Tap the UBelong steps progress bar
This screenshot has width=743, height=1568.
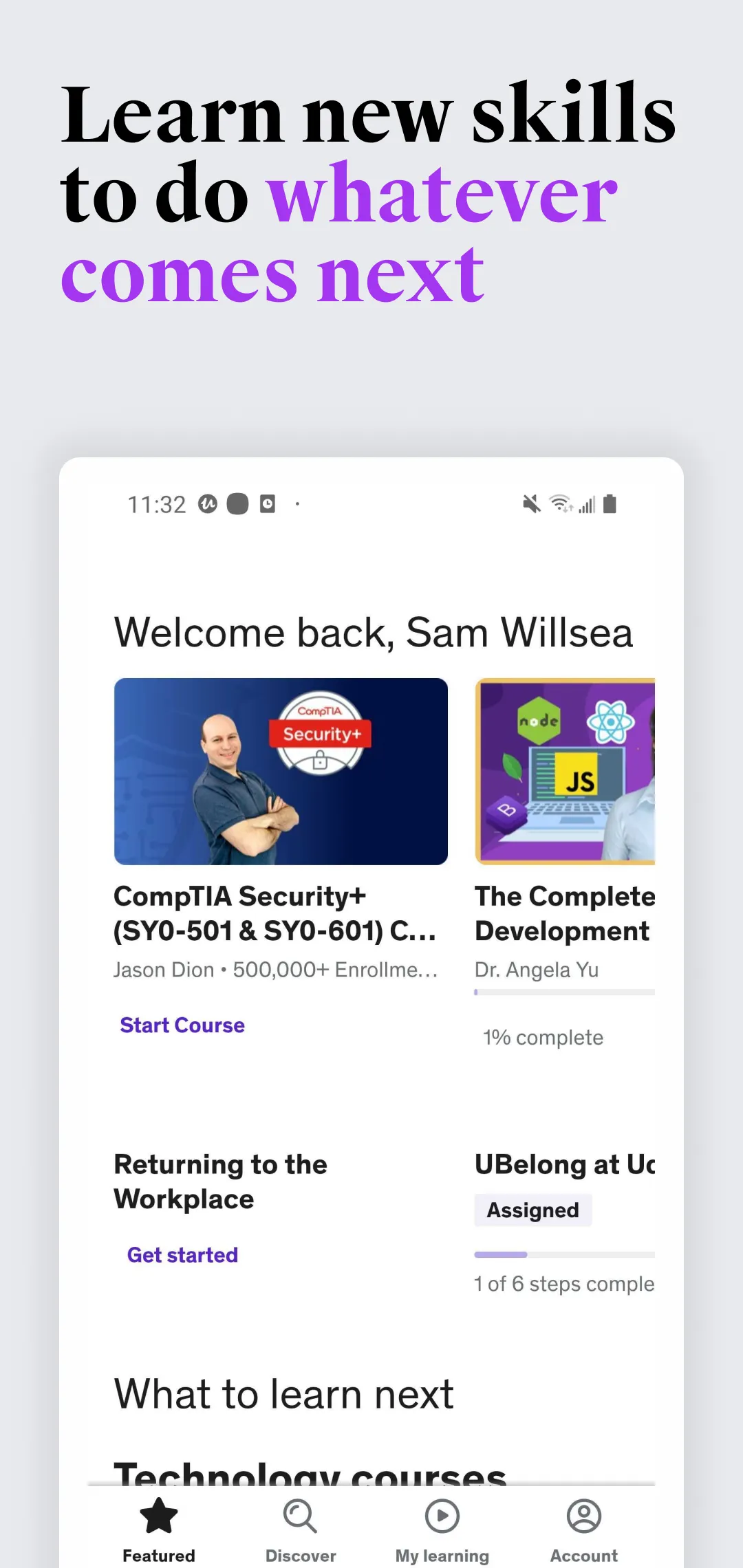(x=564, y=1254)
